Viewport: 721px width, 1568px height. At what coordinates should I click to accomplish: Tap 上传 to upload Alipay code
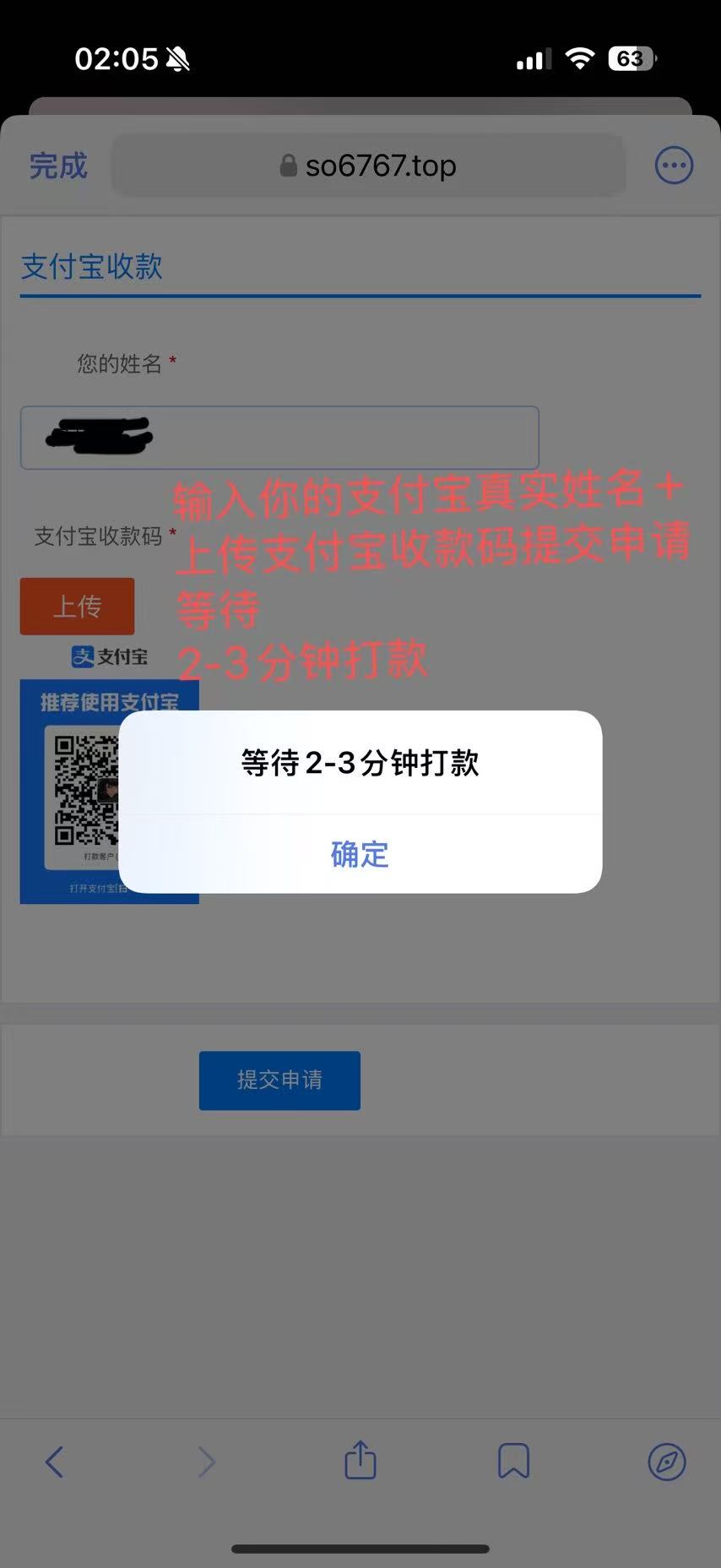pyautogui.click(x=77, y=606)
